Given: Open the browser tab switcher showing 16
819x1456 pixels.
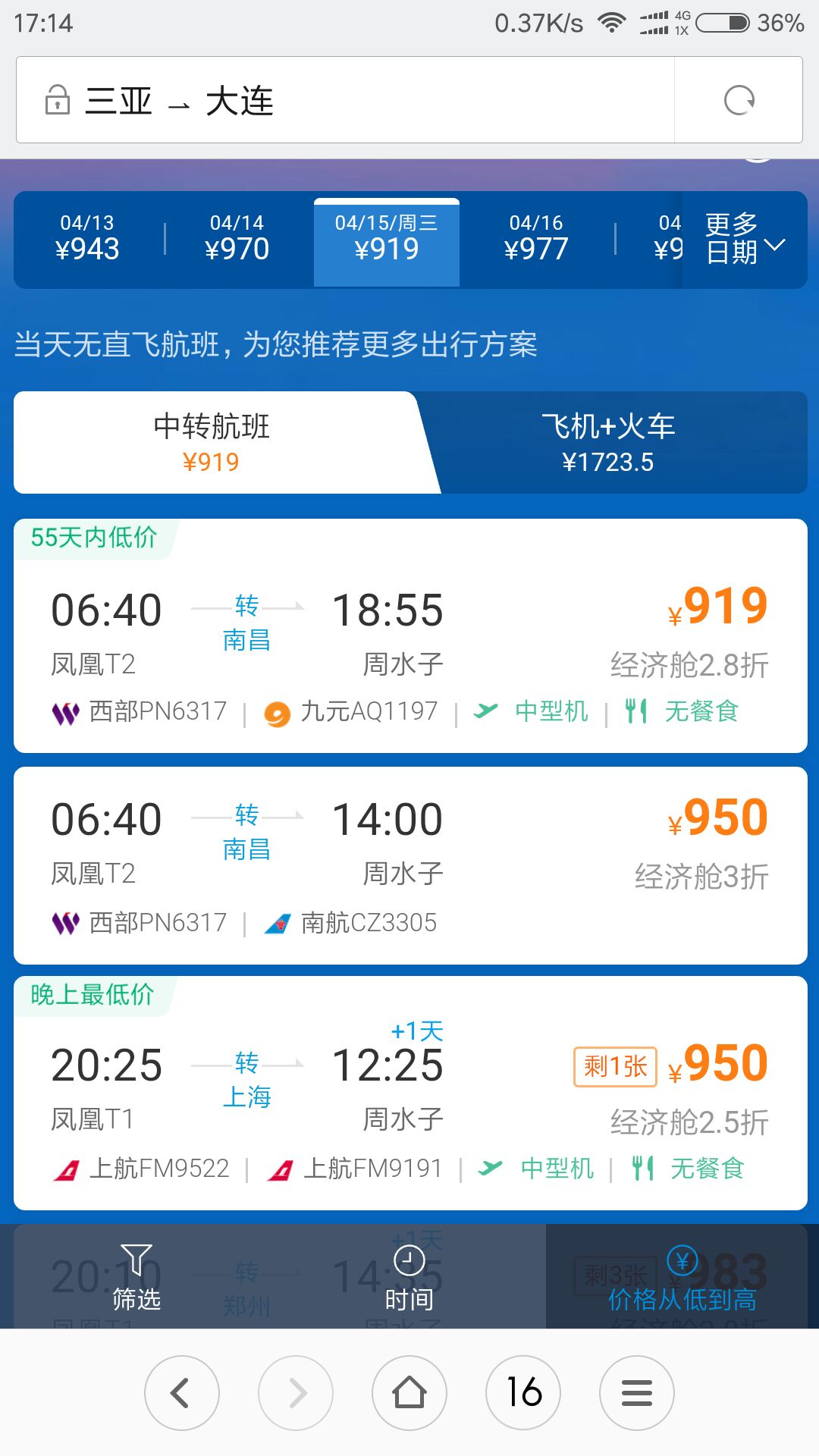Looking at the screenshot, I should (x=523, y=1393).
